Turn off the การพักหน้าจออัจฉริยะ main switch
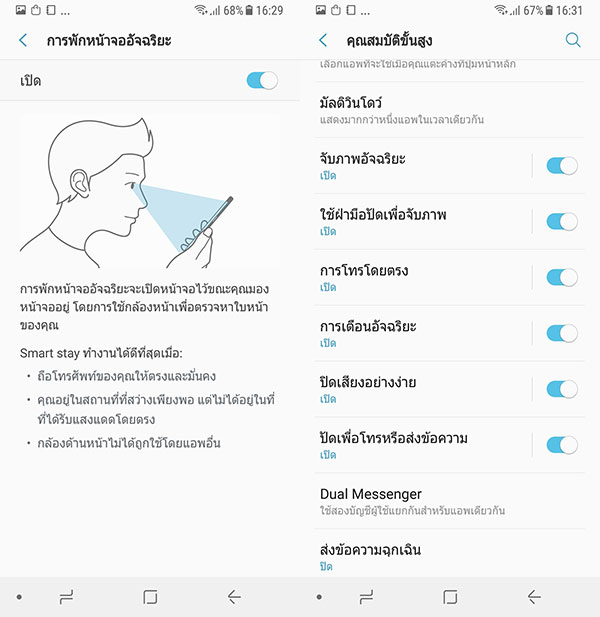The width and height of the screenshot is (600, 617). click(x=262, y=80)
